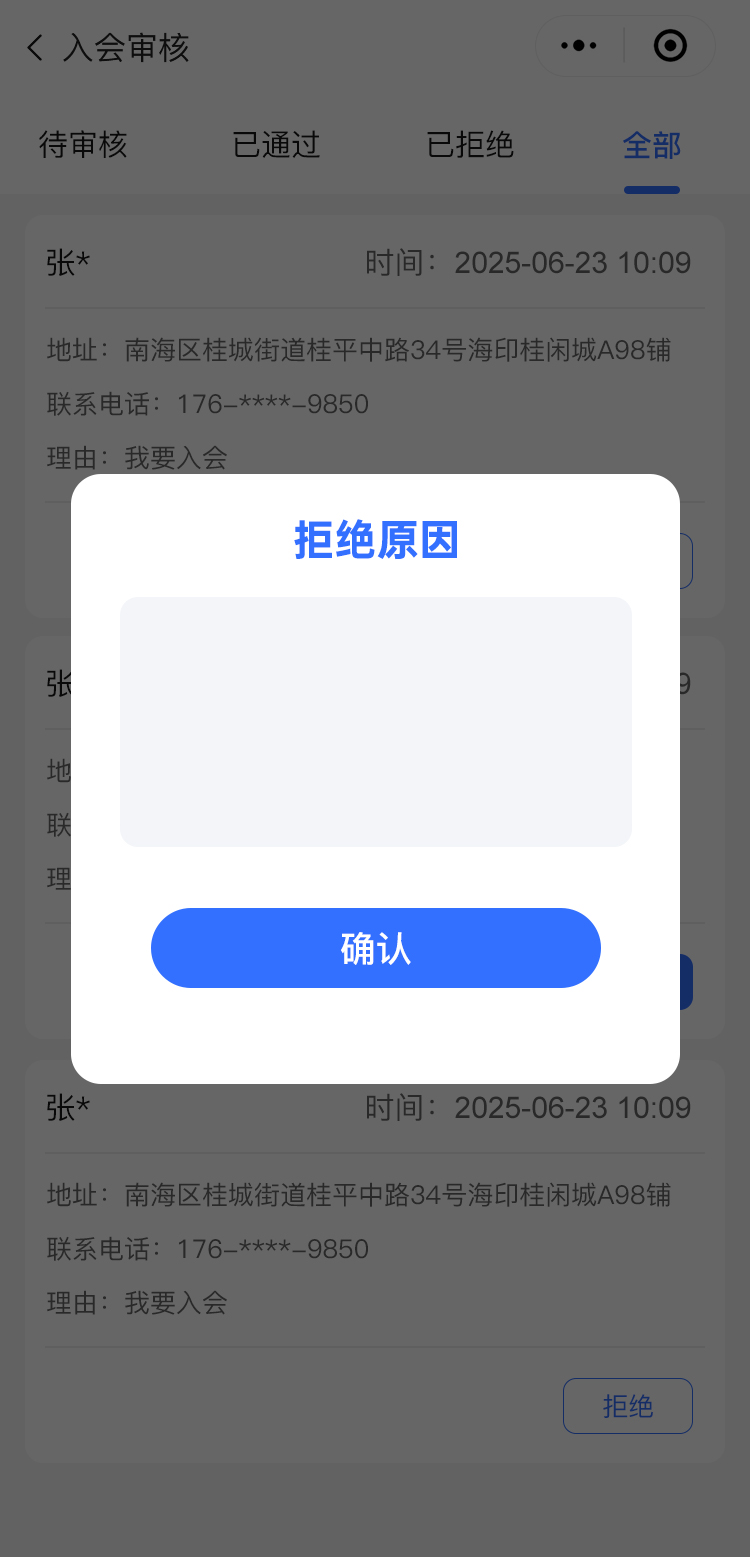Focus the 拒绝原因 text input area
Image resolution: width=750 pixels, height=1557 pixels.
click(x=375, y=721)
